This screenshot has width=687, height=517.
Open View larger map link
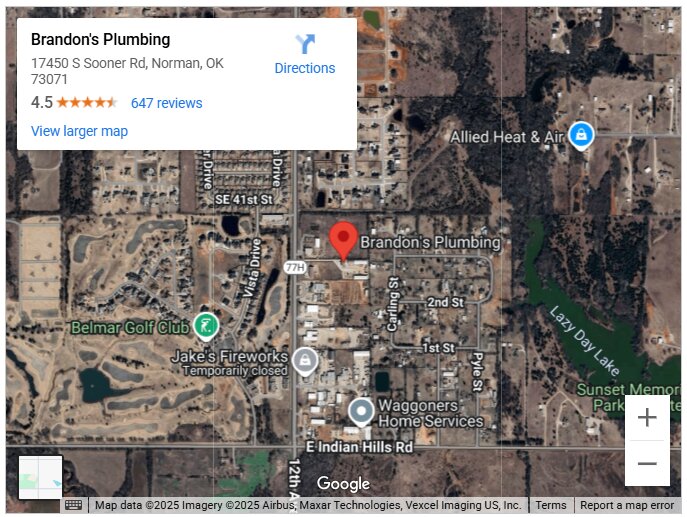[79, 131]
